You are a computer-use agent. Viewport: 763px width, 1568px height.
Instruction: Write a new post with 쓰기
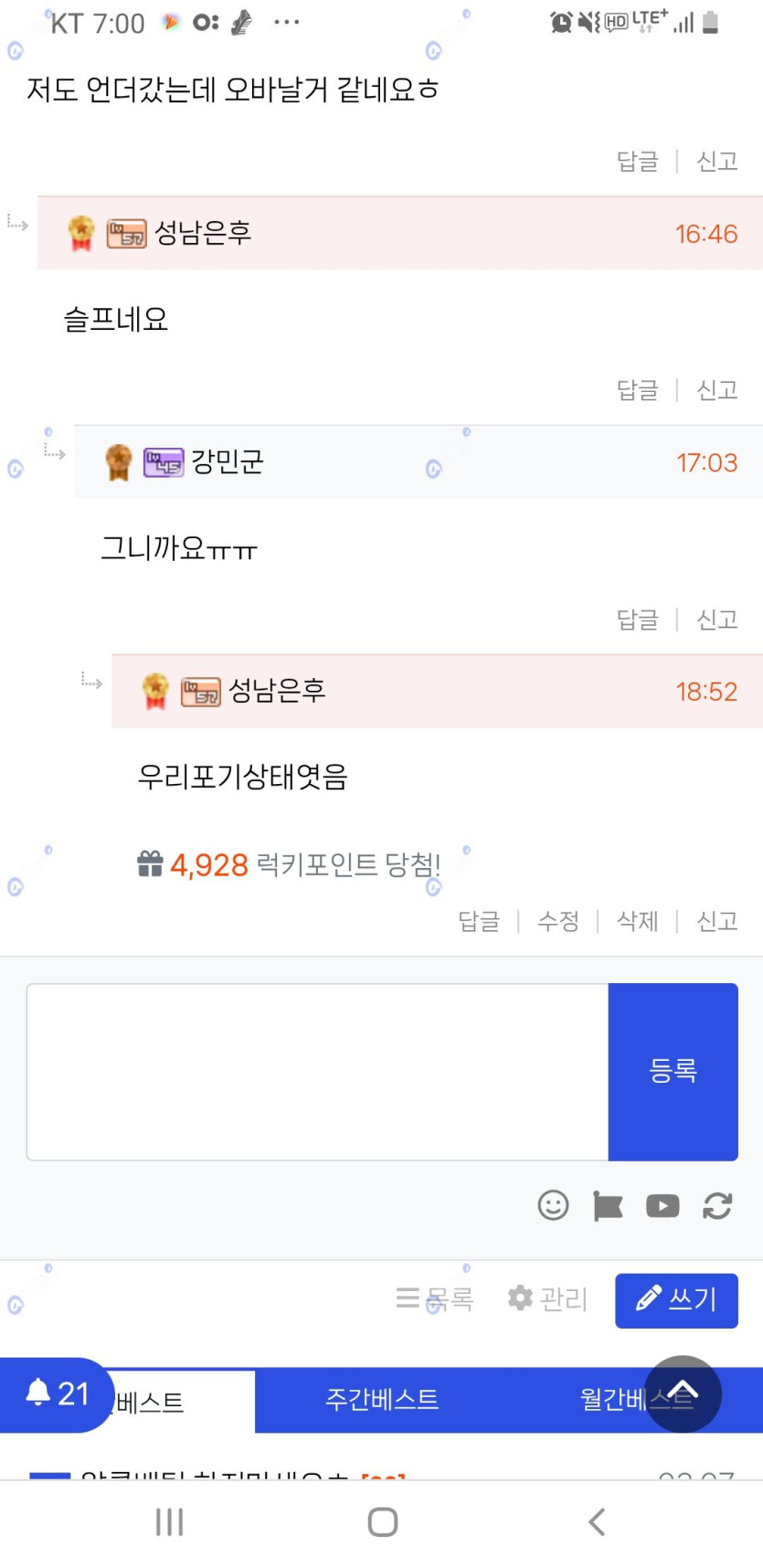[x=676, y=1298]
